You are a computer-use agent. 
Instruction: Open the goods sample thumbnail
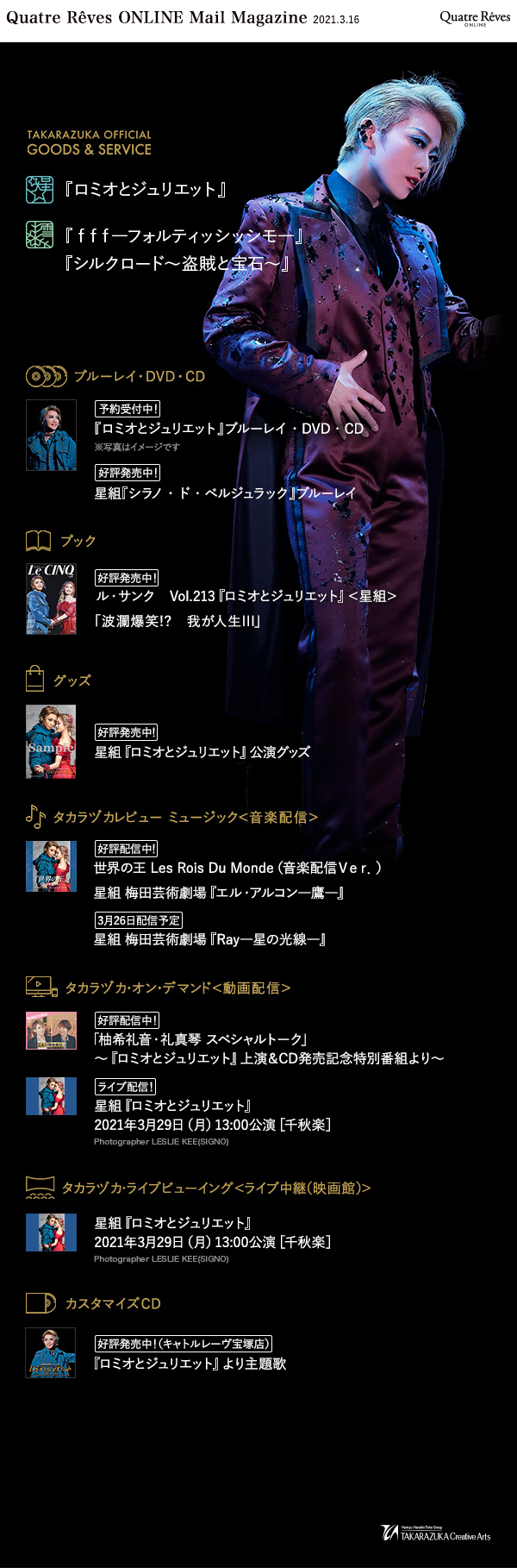point(51,742)
